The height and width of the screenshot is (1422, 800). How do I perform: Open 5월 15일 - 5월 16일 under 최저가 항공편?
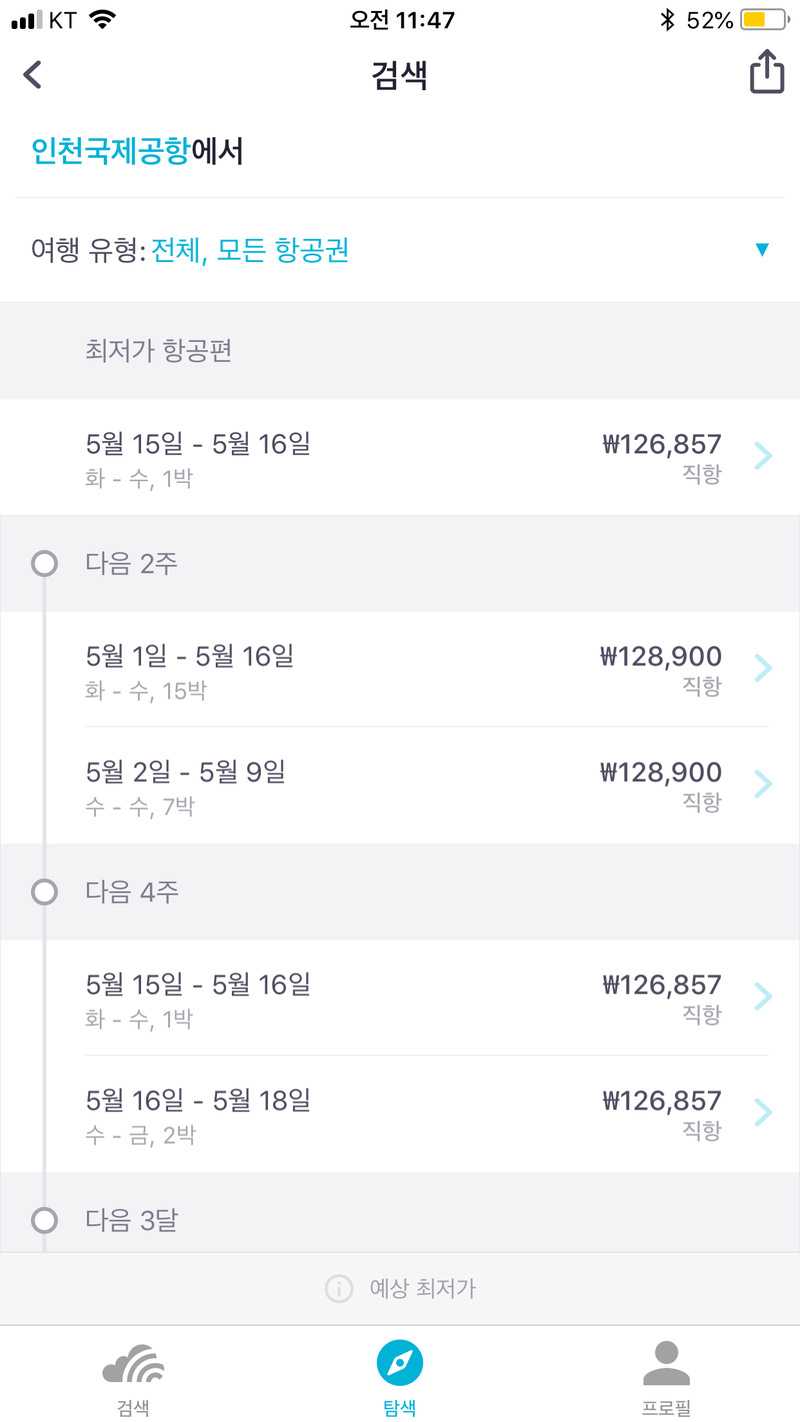[x=400, y=457]
